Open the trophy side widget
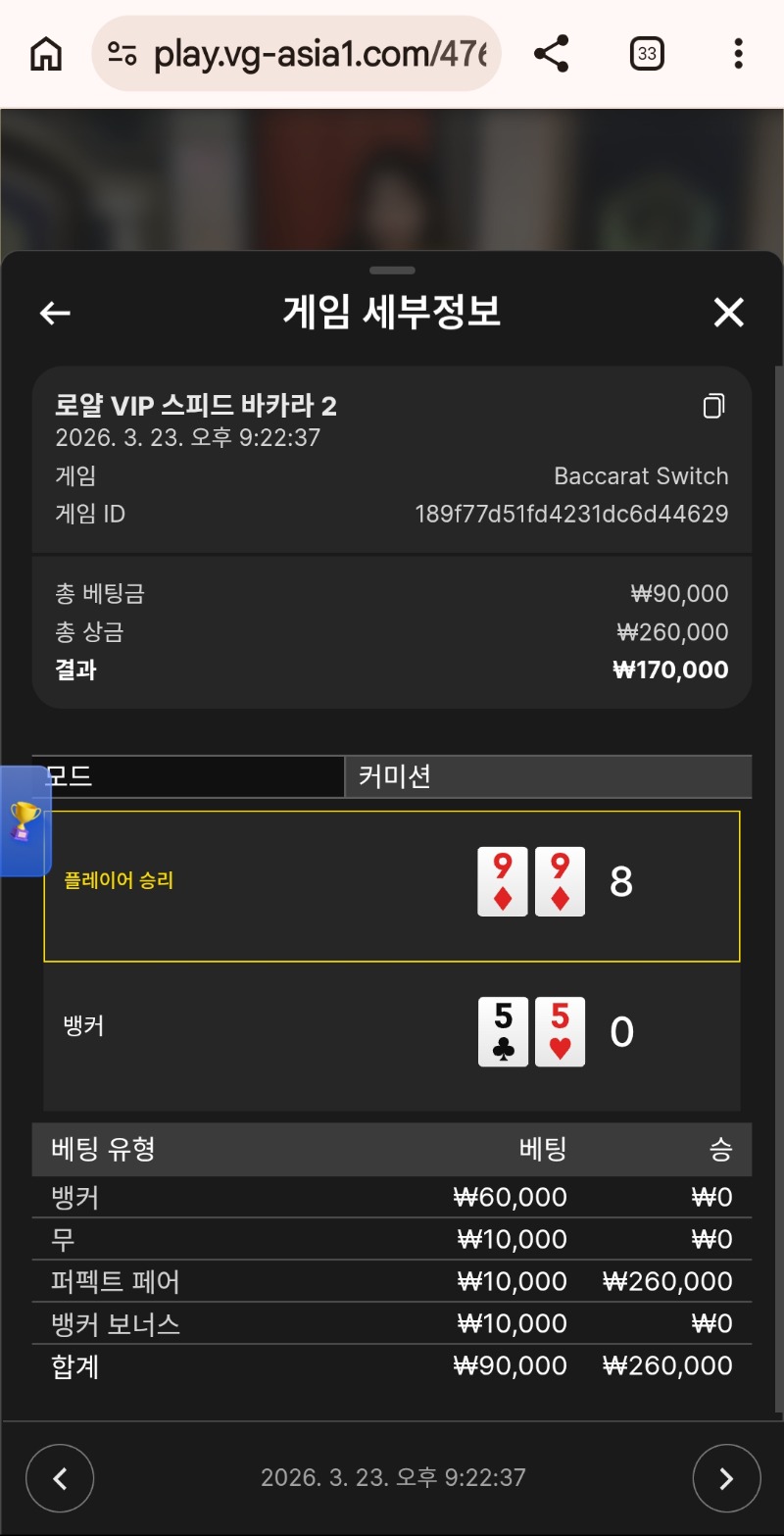Viewport: 784px width, 1536px height. [24, 821]
